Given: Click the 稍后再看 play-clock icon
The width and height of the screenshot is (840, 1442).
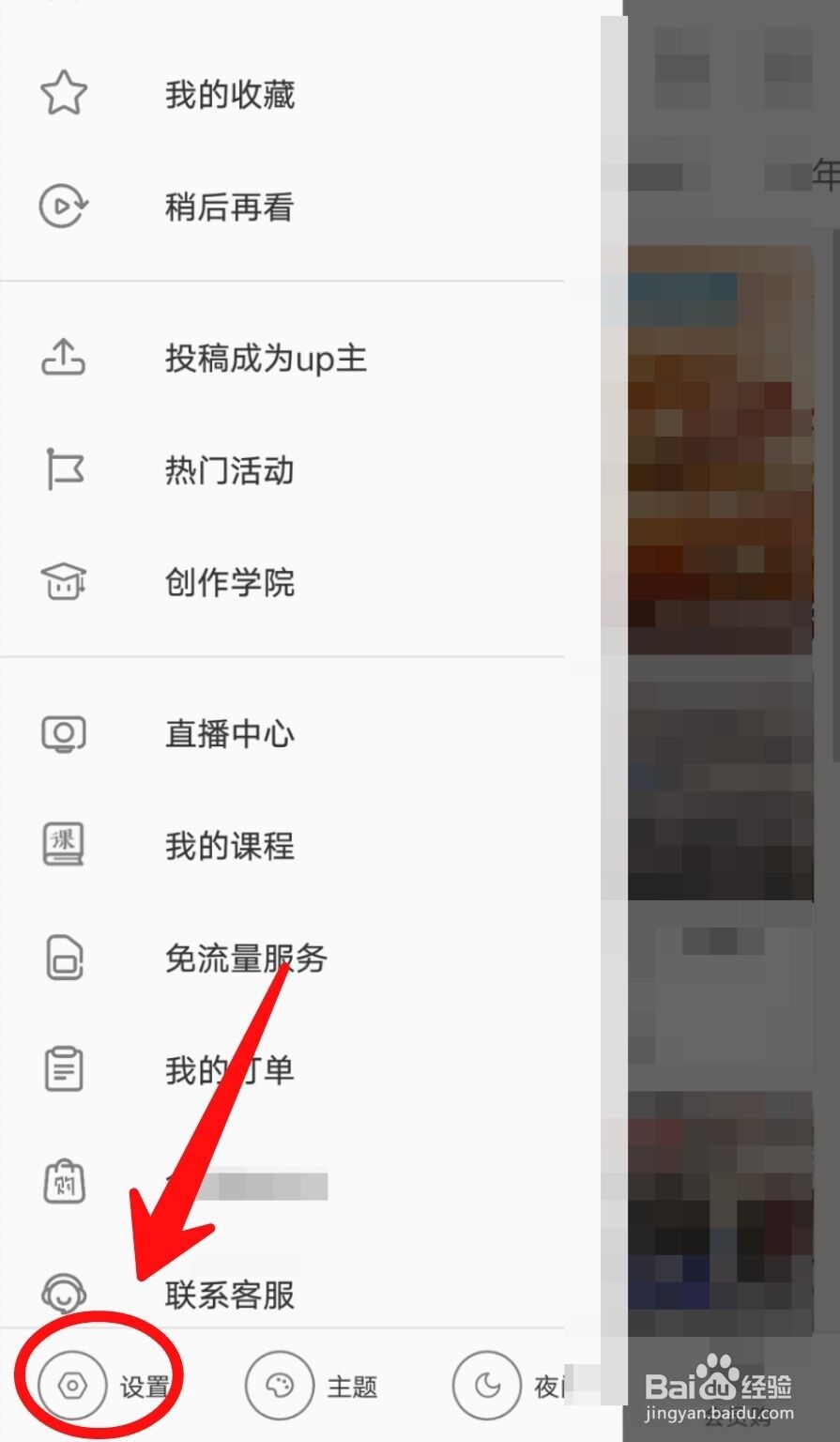Looking at the screenshot, I should (x=63, y=207).
